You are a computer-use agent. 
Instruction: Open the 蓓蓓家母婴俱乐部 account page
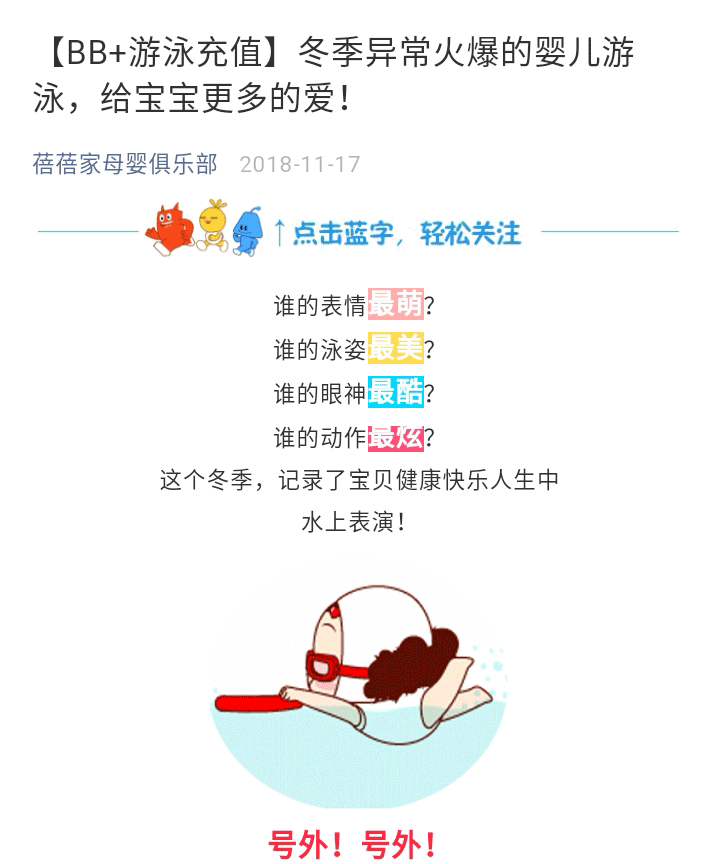(125, 165)
